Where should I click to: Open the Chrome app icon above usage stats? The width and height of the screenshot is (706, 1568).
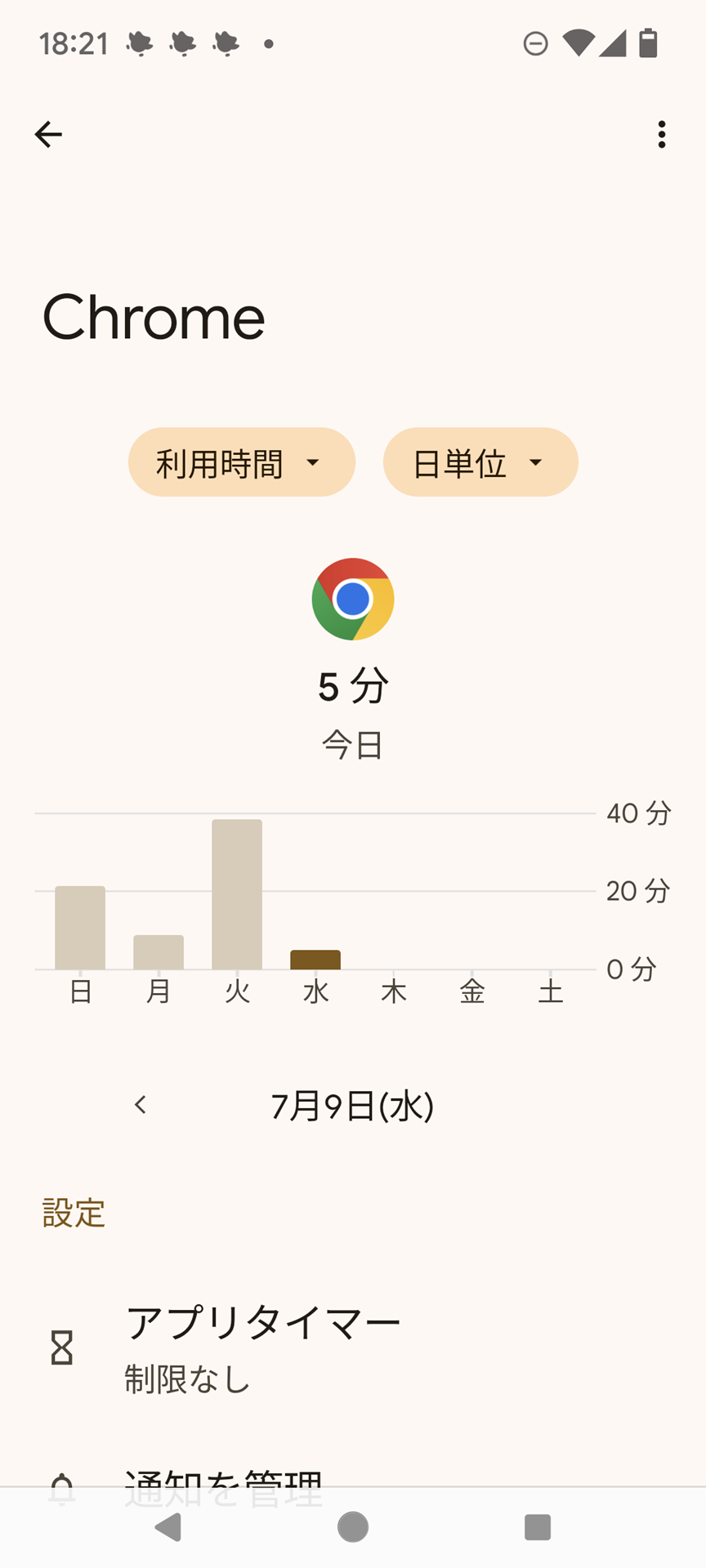pos(352,599)
